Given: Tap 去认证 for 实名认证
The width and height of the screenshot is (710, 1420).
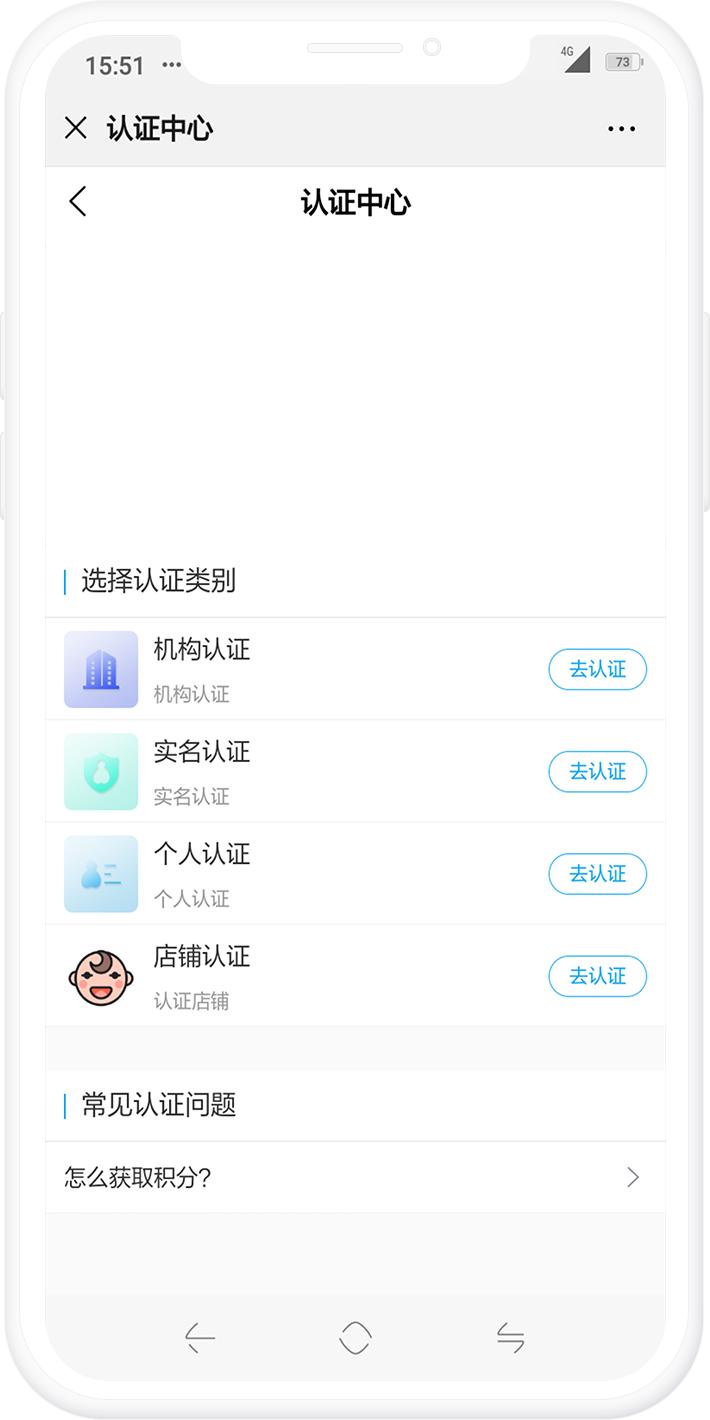Looking at the screenshot, I should (x=597, y=772).
